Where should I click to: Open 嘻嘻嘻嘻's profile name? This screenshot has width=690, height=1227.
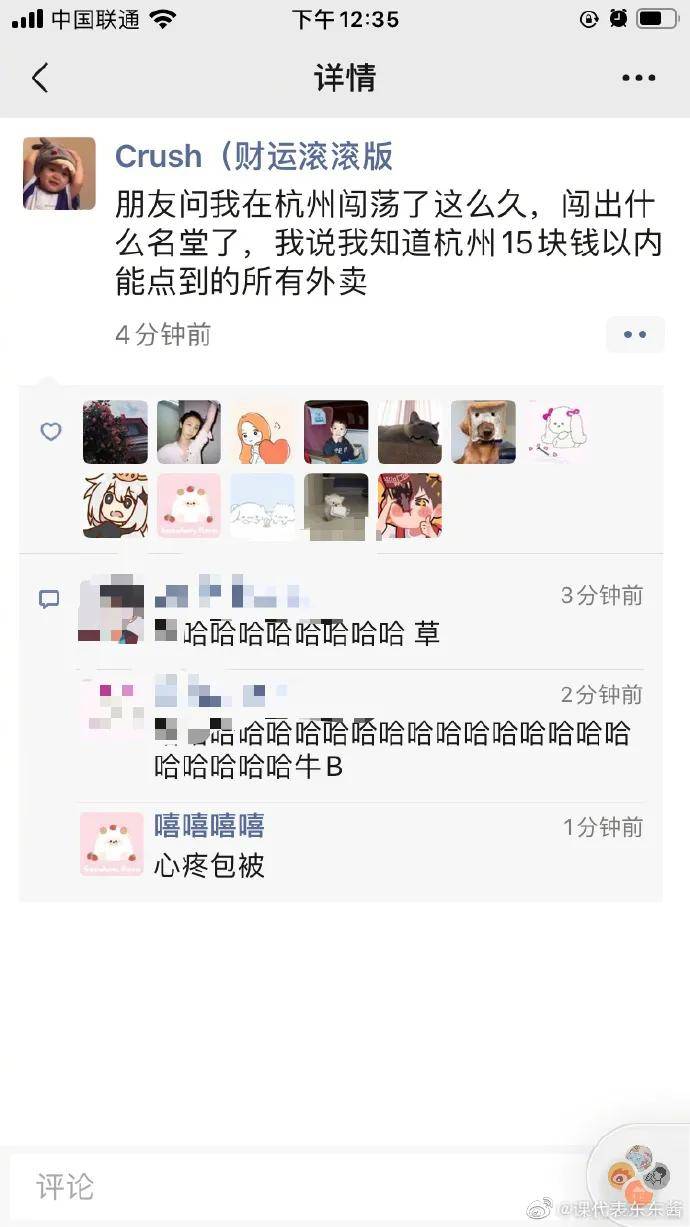pyautogui.click(x=209, y=825)
